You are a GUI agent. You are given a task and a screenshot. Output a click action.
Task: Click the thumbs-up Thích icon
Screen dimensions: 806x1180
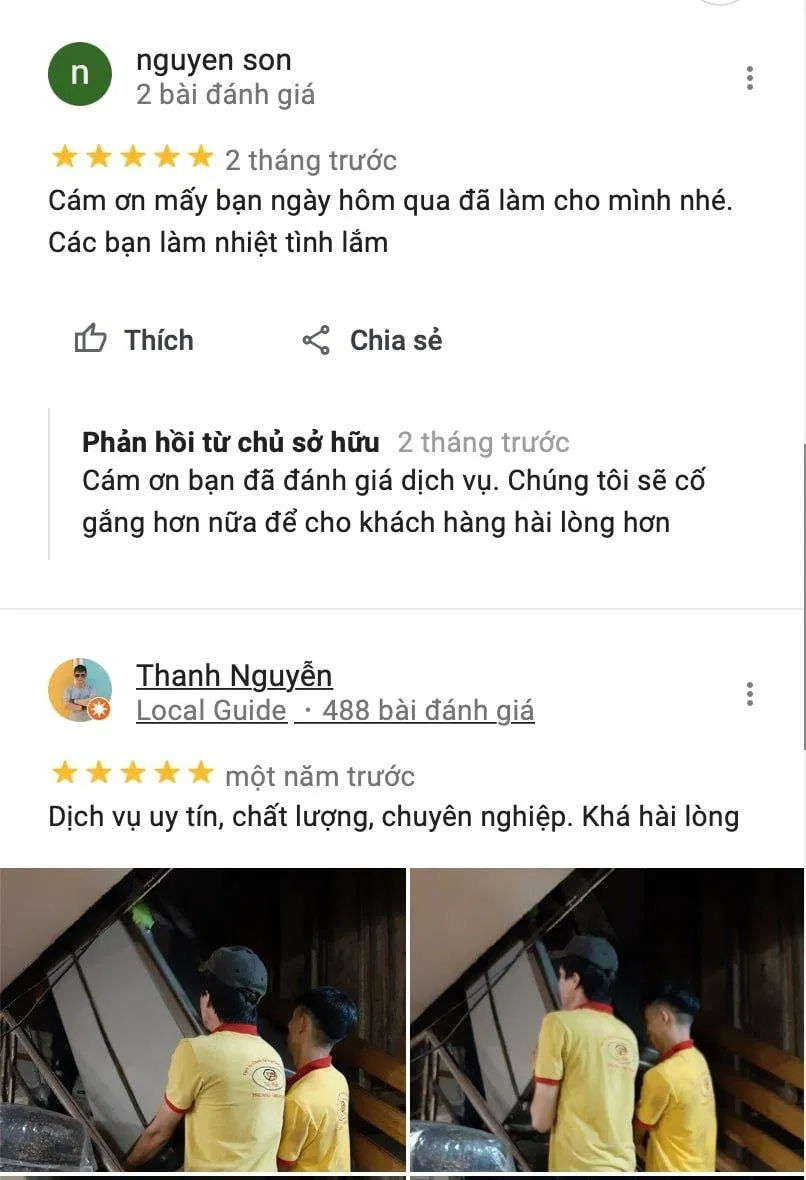[x=91, y=339]
